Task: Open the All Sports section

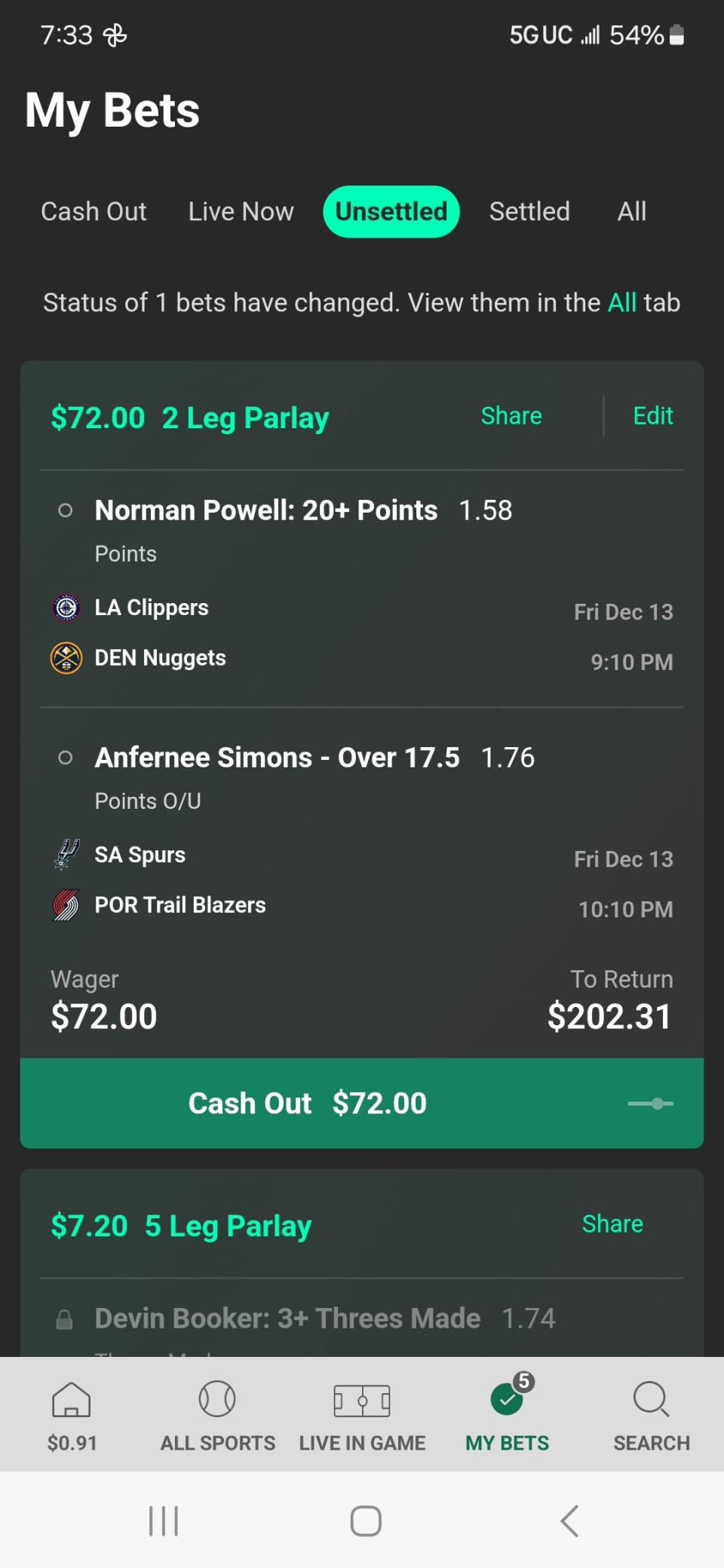Action: pyautogui.click(x=217, y=1416)
